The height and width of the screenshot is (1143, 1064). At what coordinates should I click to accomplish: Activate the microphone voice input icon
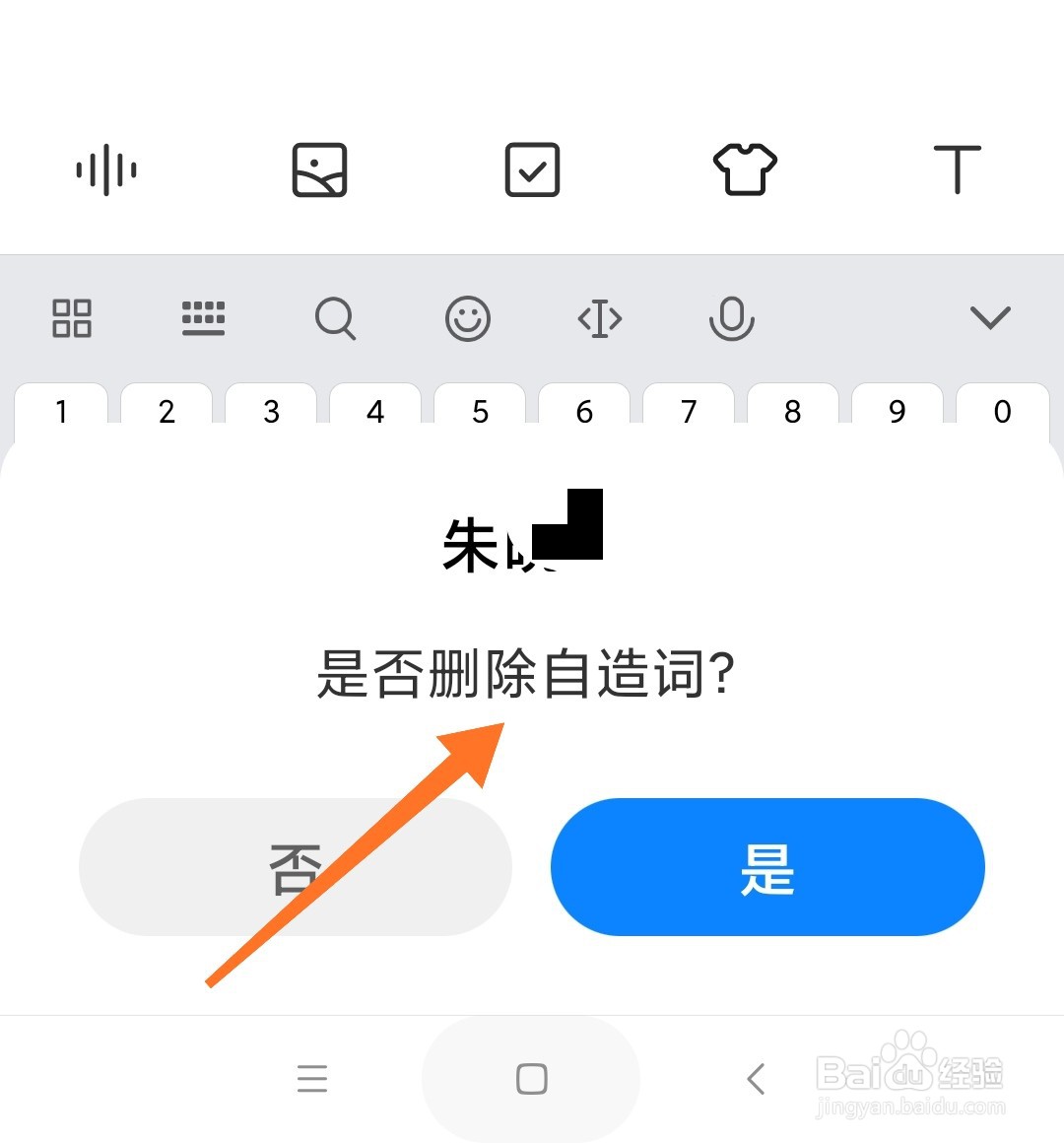(x=731, y=318)
